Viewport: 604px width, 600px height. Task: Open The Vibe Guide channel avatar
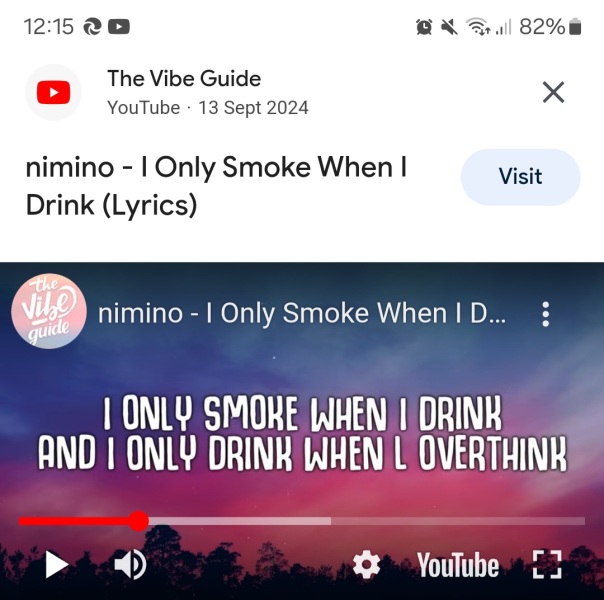coord(48,312)
